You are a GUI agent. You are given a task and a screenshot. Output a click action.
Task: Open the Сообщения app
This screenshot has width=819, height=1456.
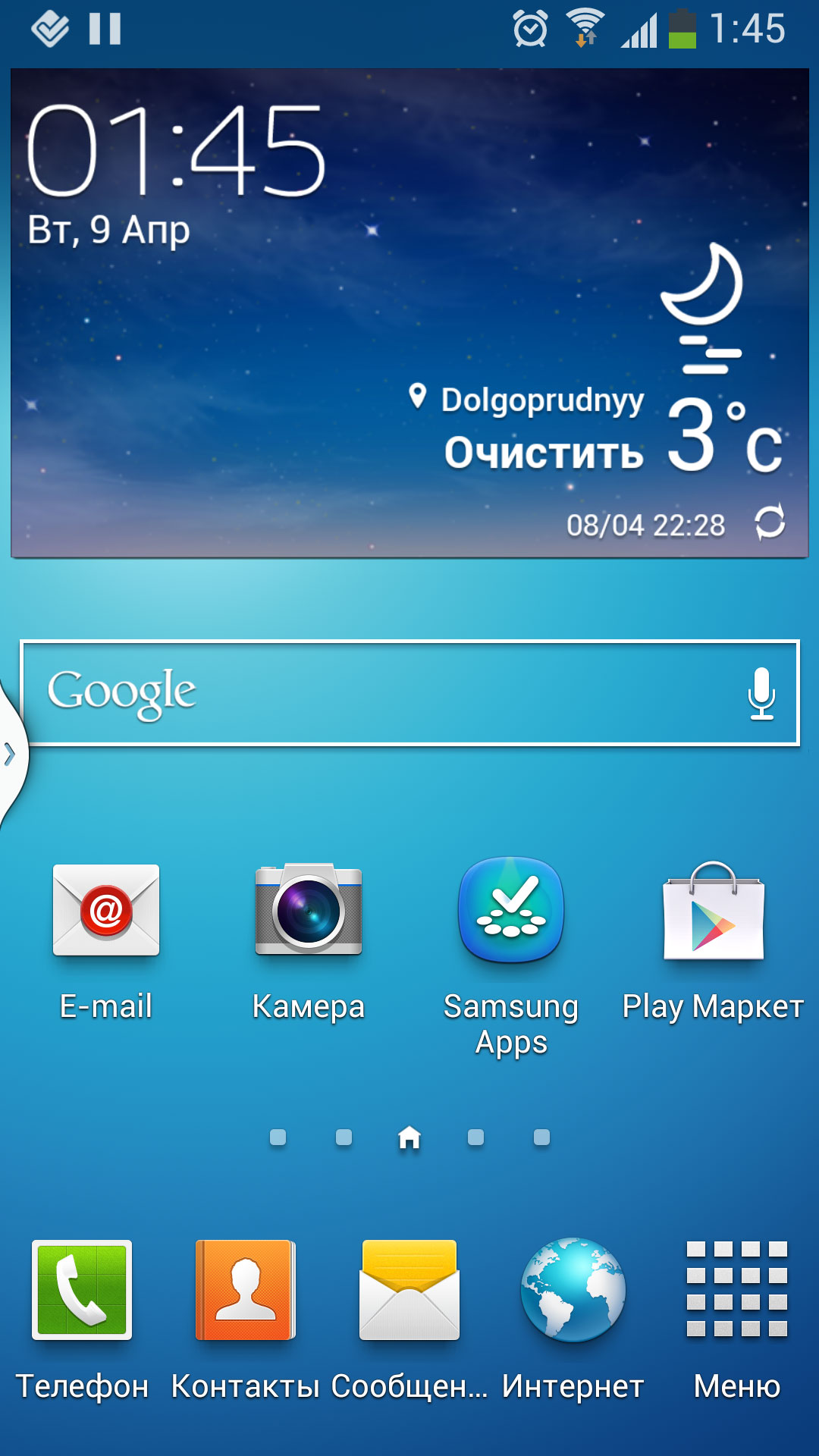click(x=409, y=1321)
